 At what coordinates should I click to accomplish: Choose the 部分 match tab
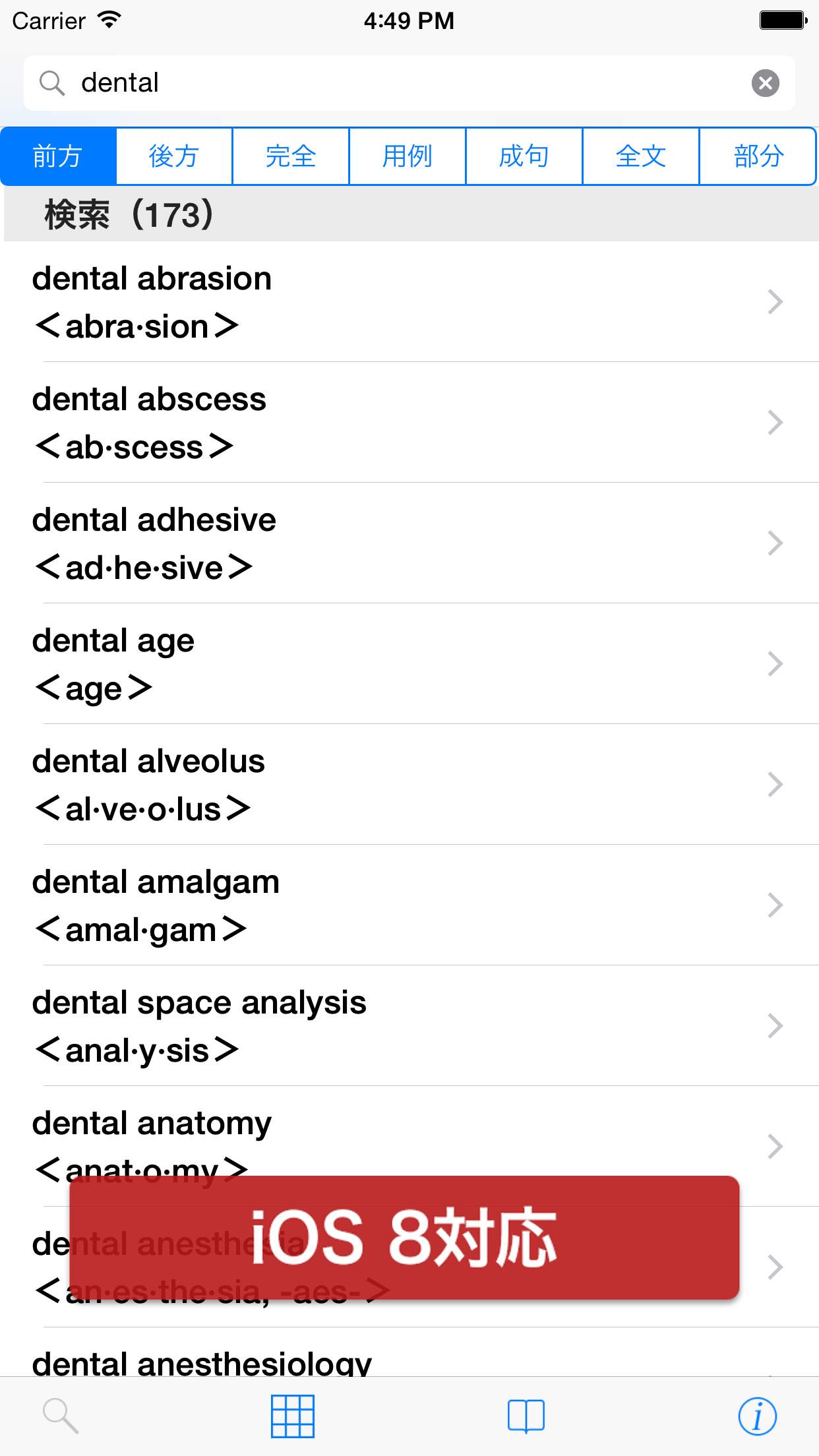coord(758,156)
